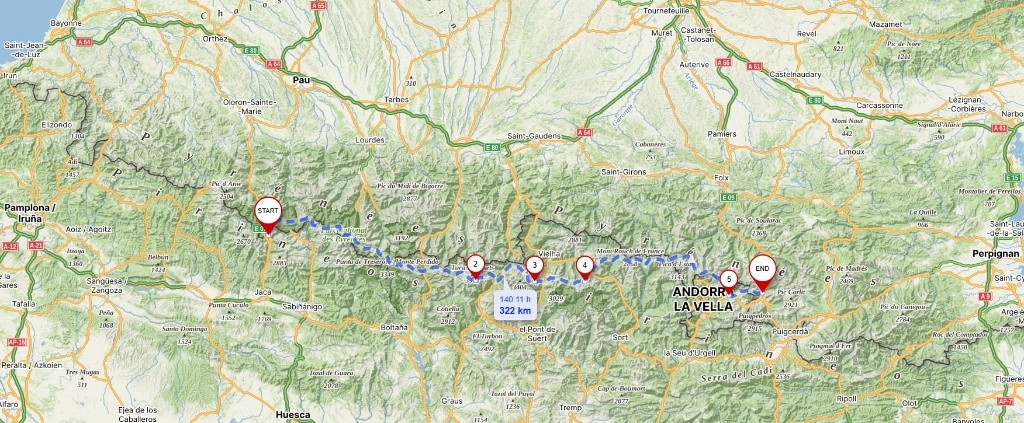Tap the END waypoint marker
1024x423 pixels.
point(762,269)
